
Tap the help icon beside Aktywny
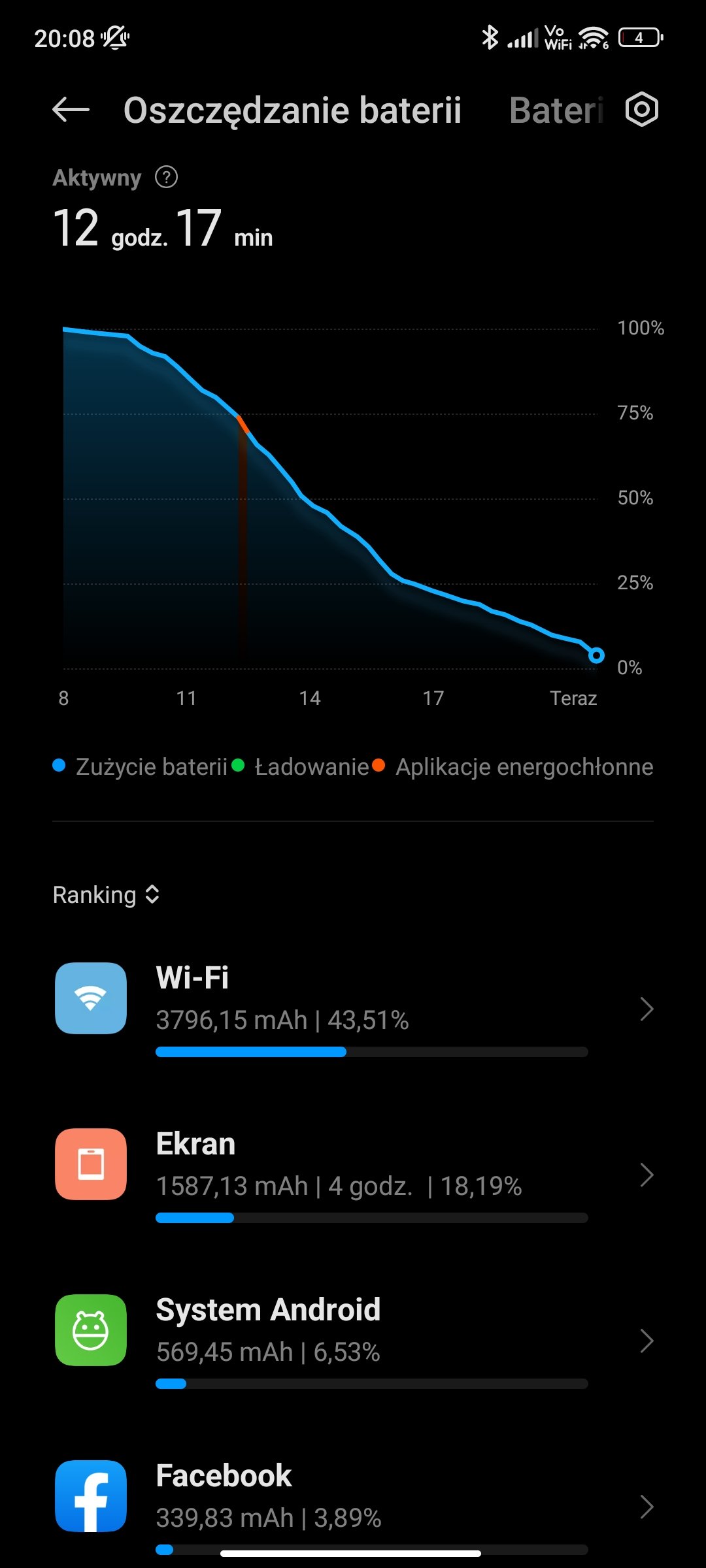tap(166, 177)
